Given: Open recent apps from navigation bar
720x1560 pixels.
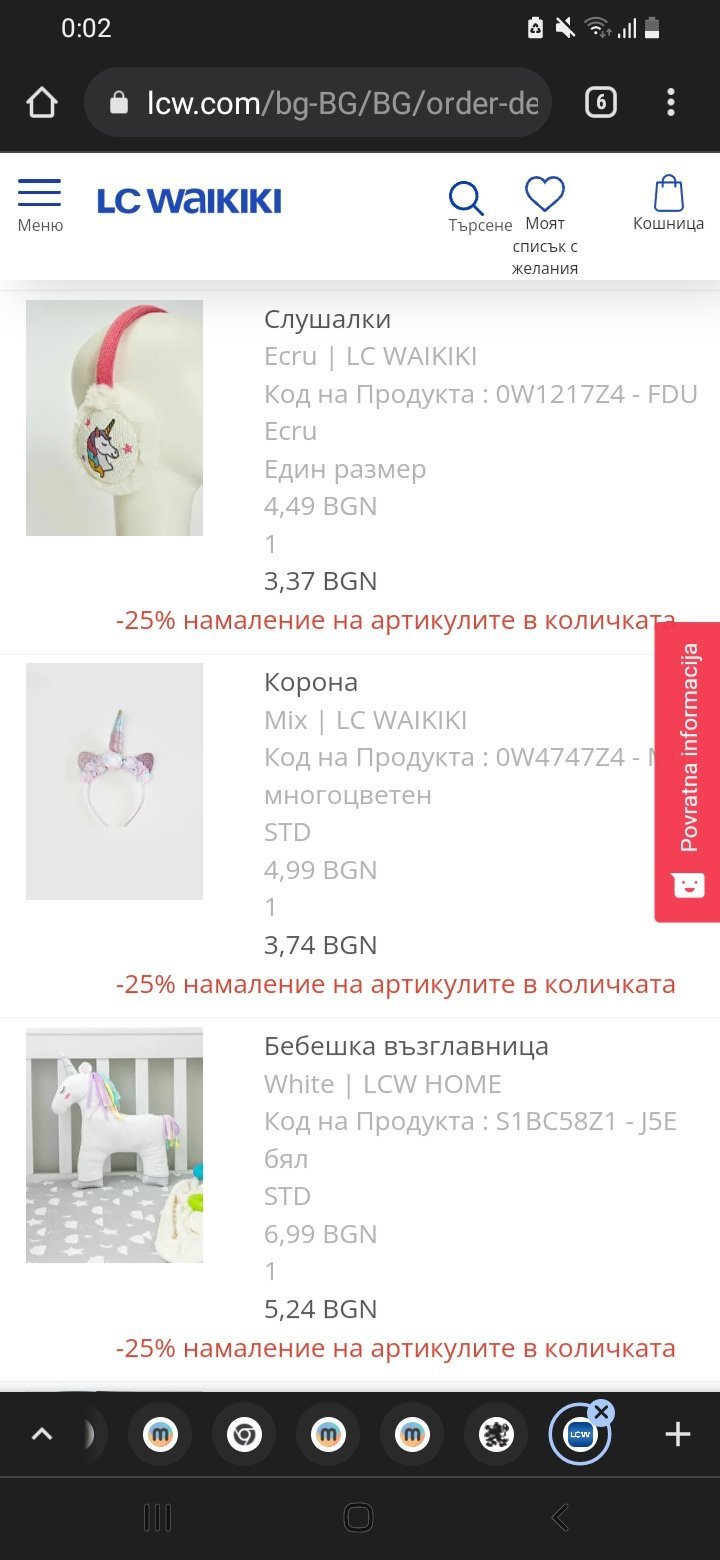Looking at the screenshot, I should (x=158, y=1517).
